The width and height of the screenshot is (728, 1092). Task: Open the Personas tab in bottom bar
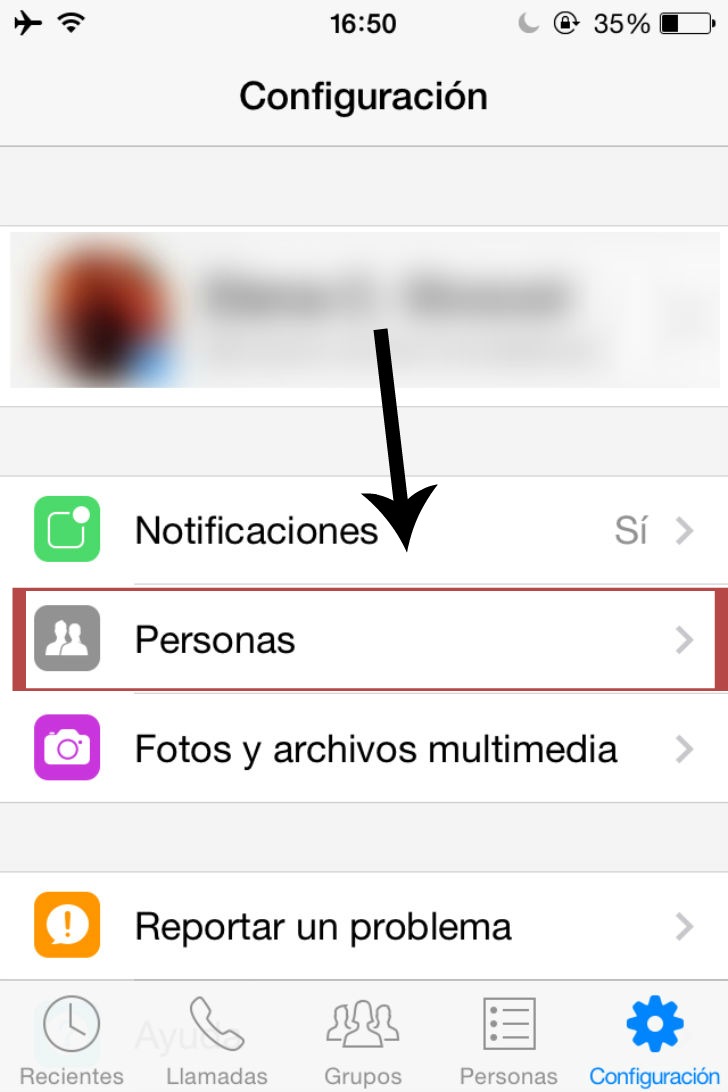click(x=509, y=1040)
